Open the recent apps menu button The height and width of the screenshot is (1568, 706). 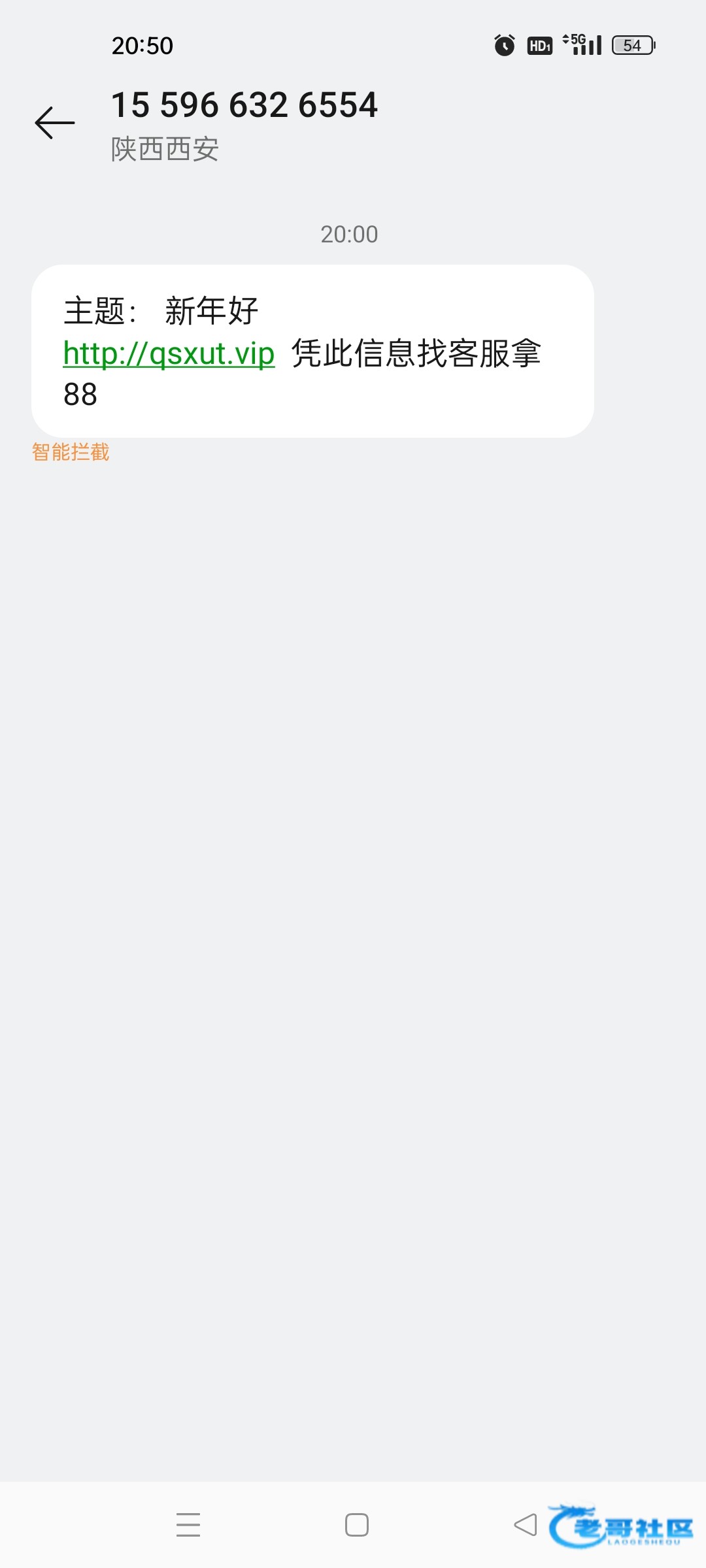coord(188,1524)
